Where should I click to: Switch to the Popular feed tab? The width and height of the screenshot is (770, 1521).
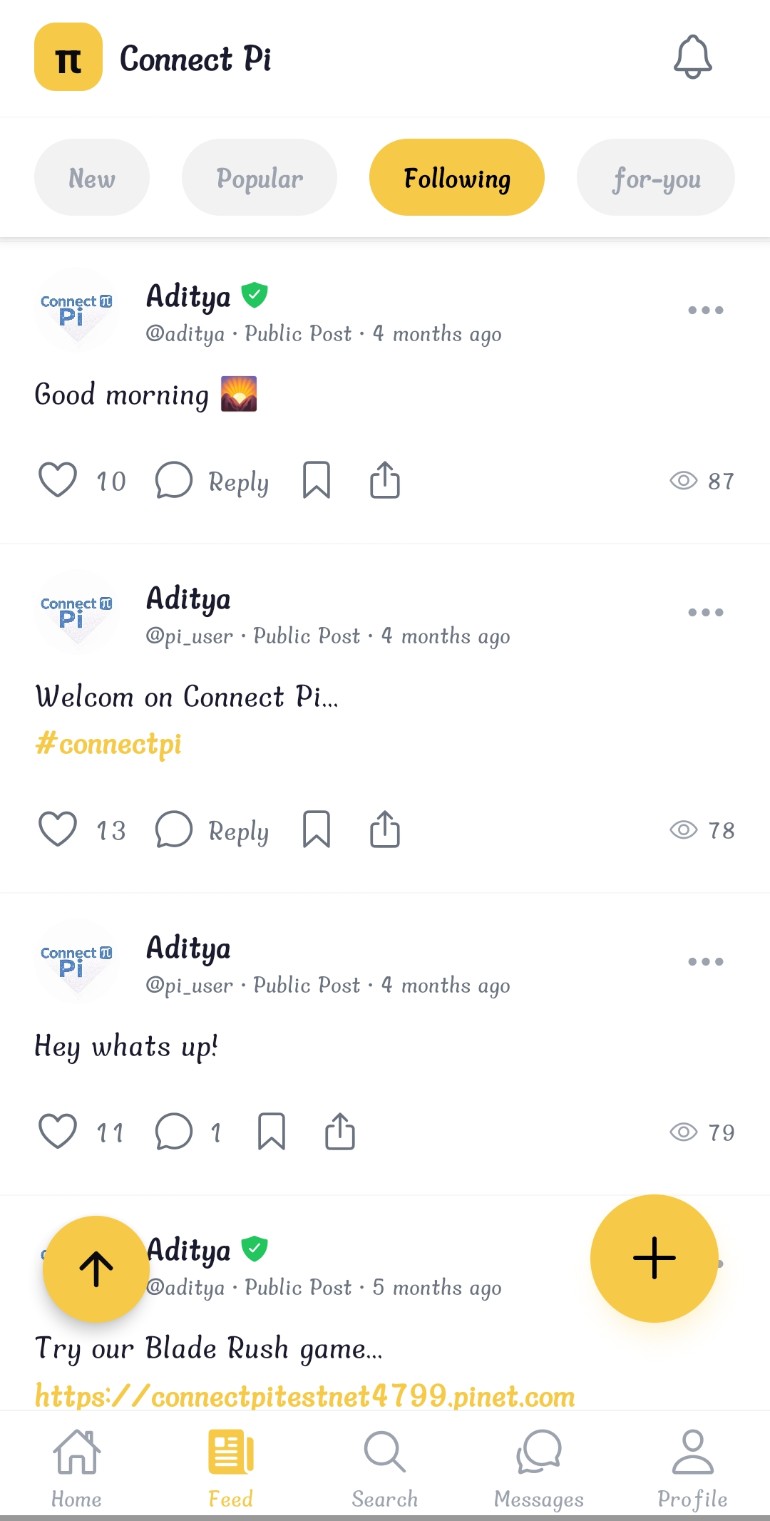point(259,177)
